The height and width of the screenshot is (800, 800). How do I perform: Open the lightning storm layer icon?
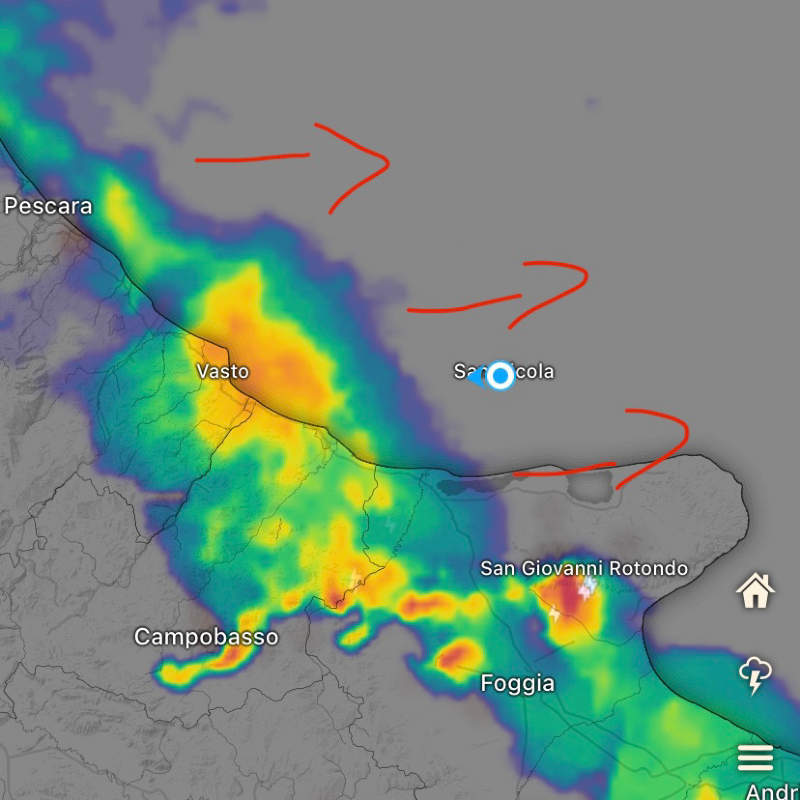click(x=755, y=675)
